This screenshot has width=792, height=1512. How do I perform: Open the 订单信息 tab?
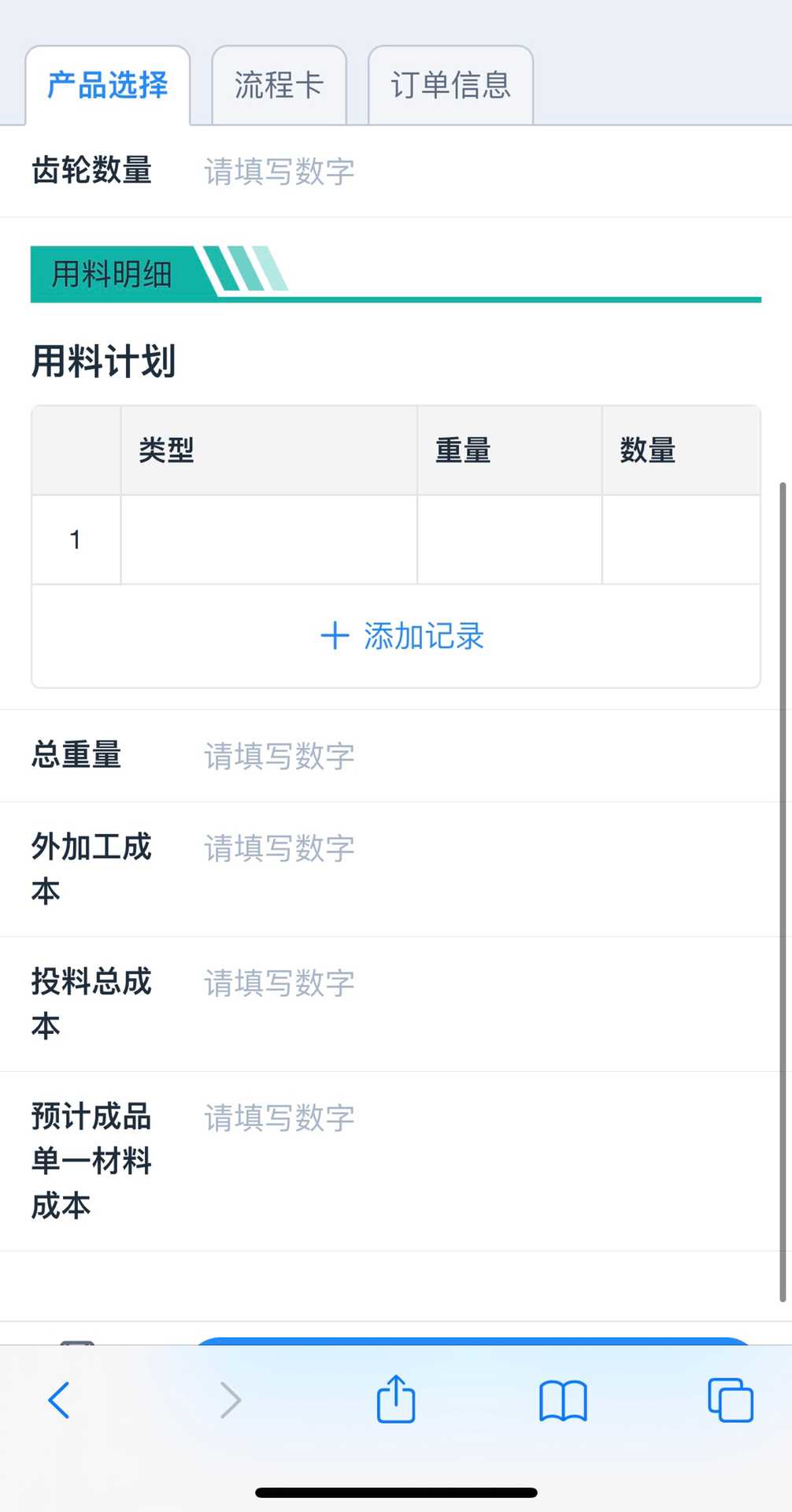coord(450,85)
